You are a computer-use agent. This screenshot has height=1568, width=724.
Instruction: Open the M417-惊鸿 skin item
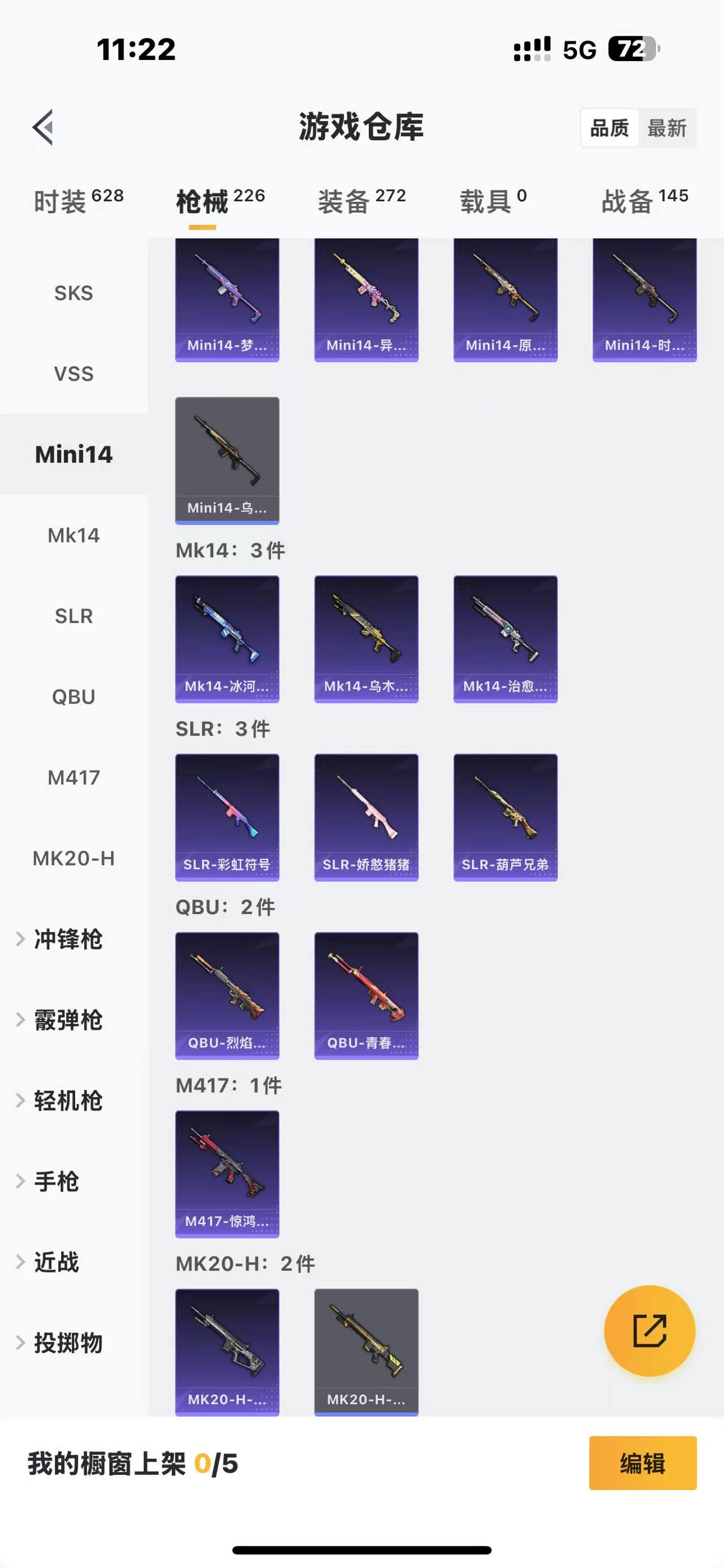(x=227, y=1173)
